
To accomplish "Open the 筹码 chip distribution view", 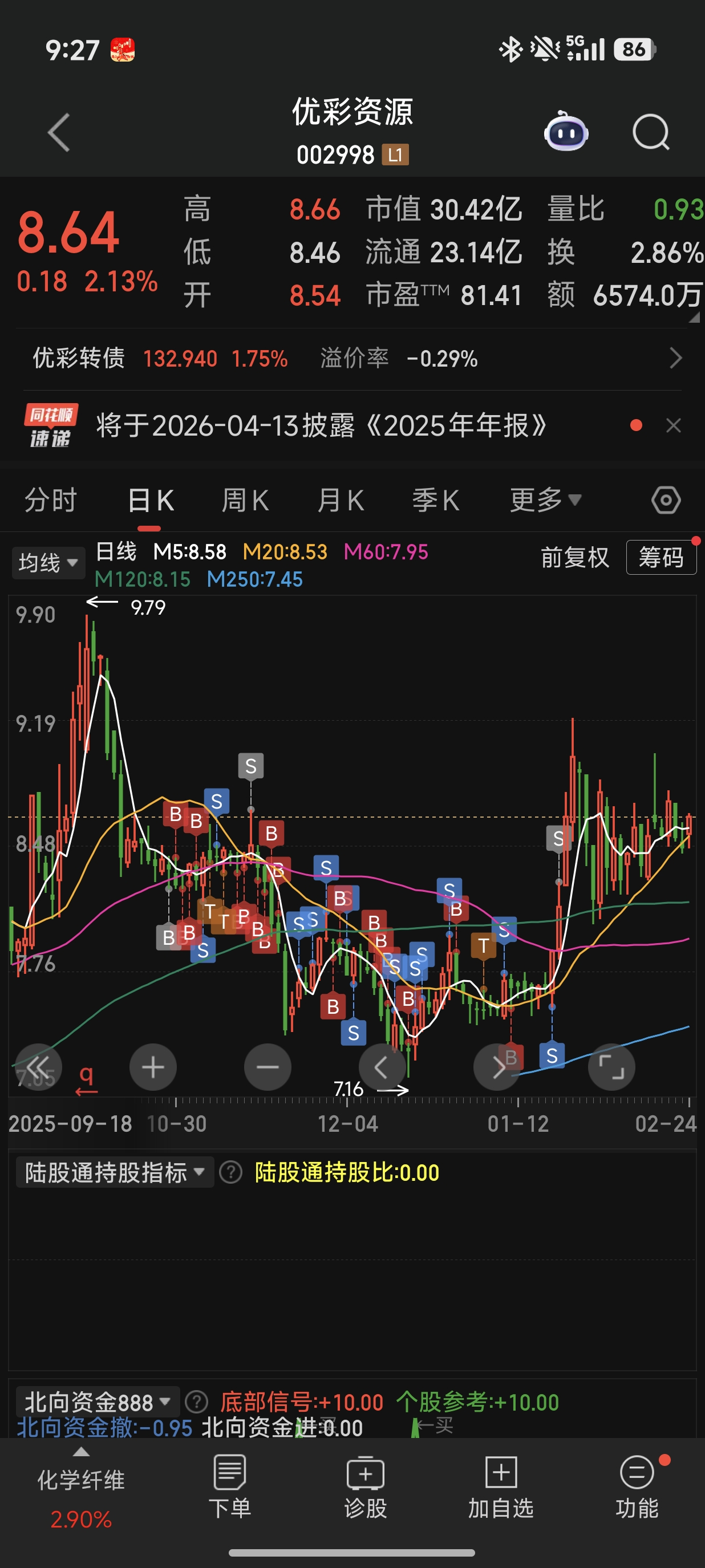I will click(661, 558).
